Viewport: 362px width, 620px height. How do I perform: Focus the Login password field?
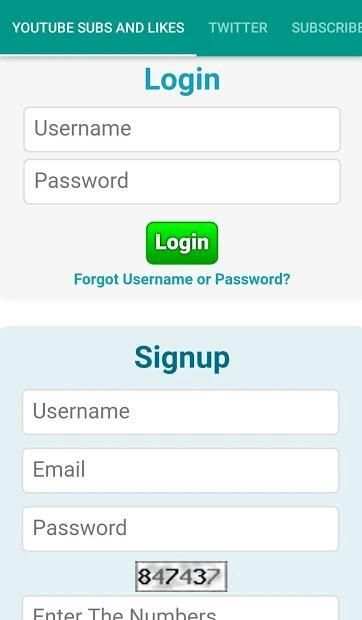pyautogui.click(x=182, y=181)
